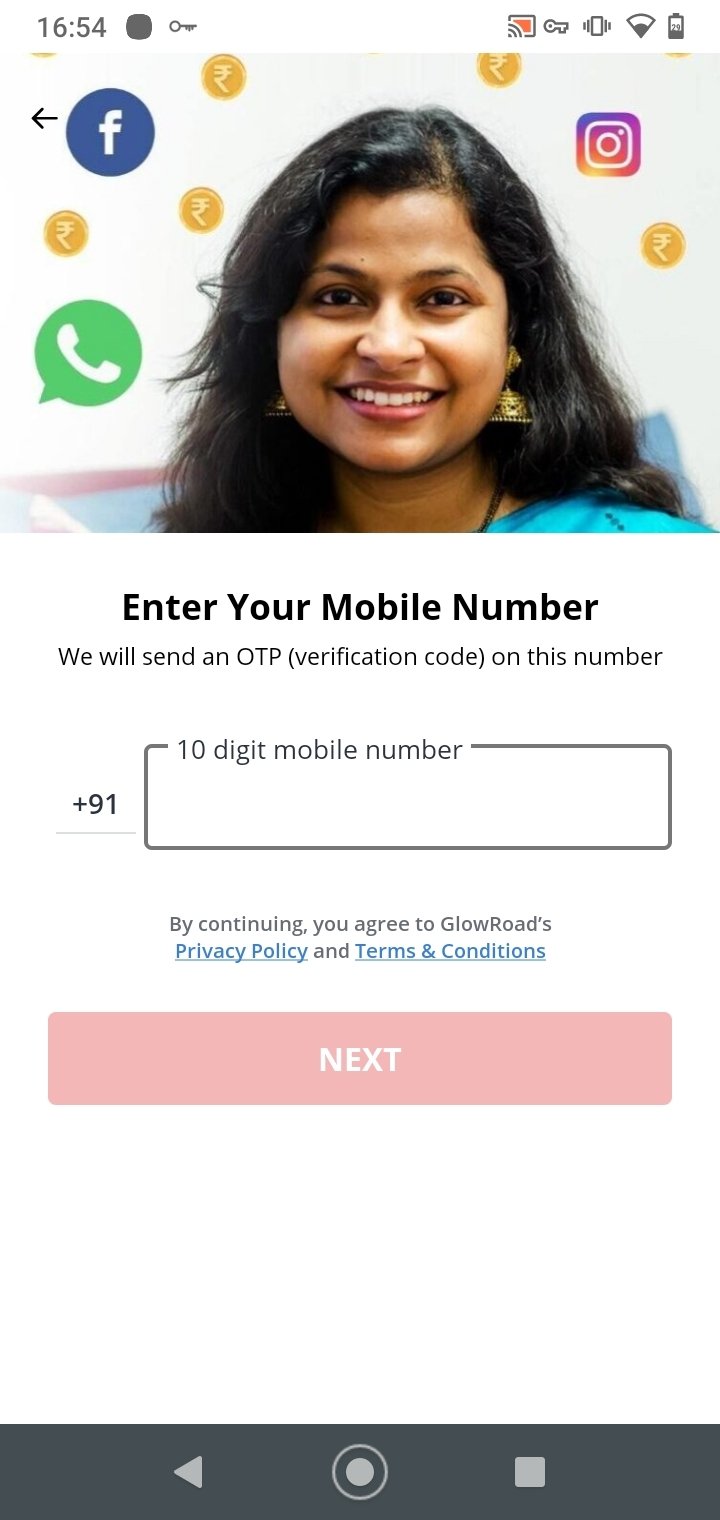Viewport: 720px width, 1520px height.
Task: Open the Privacy Policy link
Action: tap(241, 951)
